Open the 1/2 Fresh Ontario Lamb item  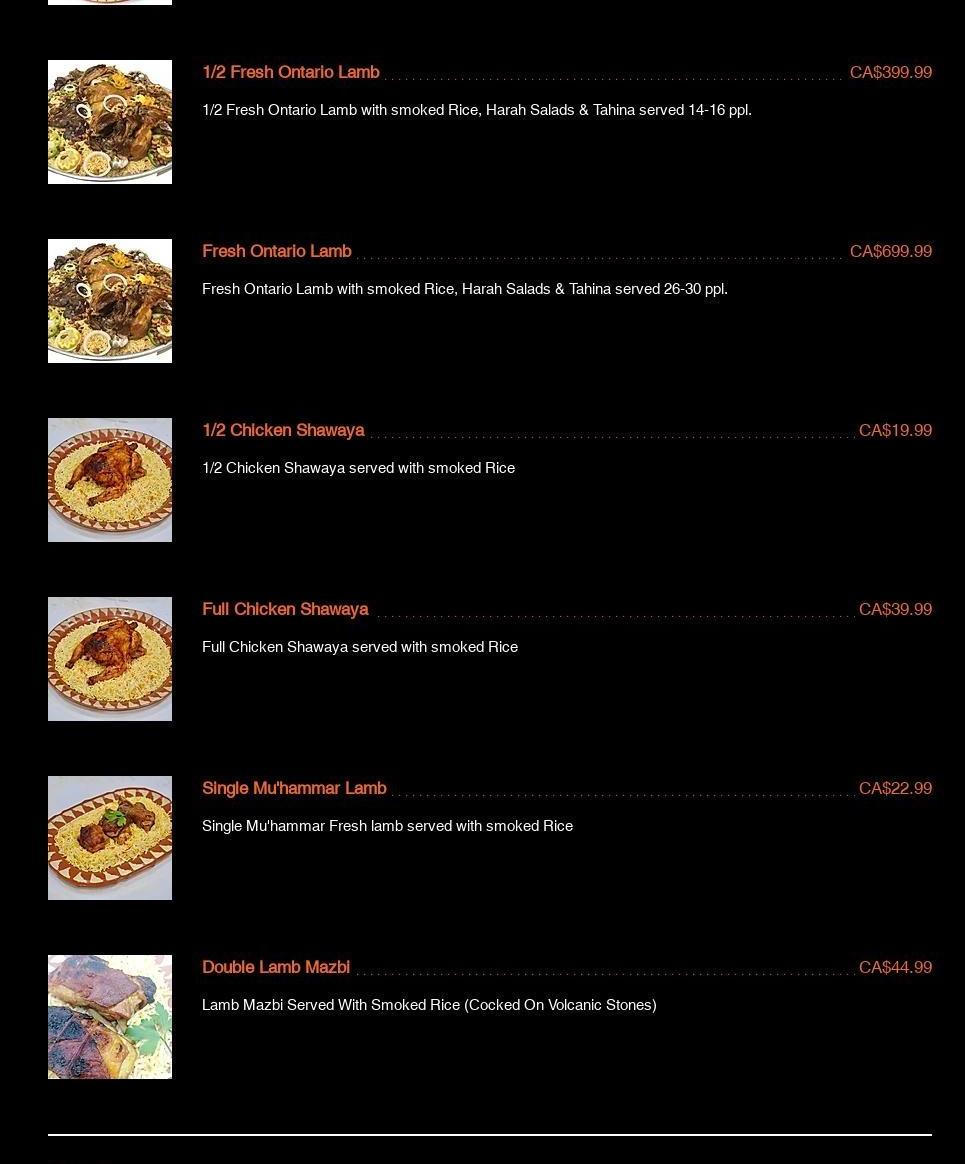[x=291, y=72]
